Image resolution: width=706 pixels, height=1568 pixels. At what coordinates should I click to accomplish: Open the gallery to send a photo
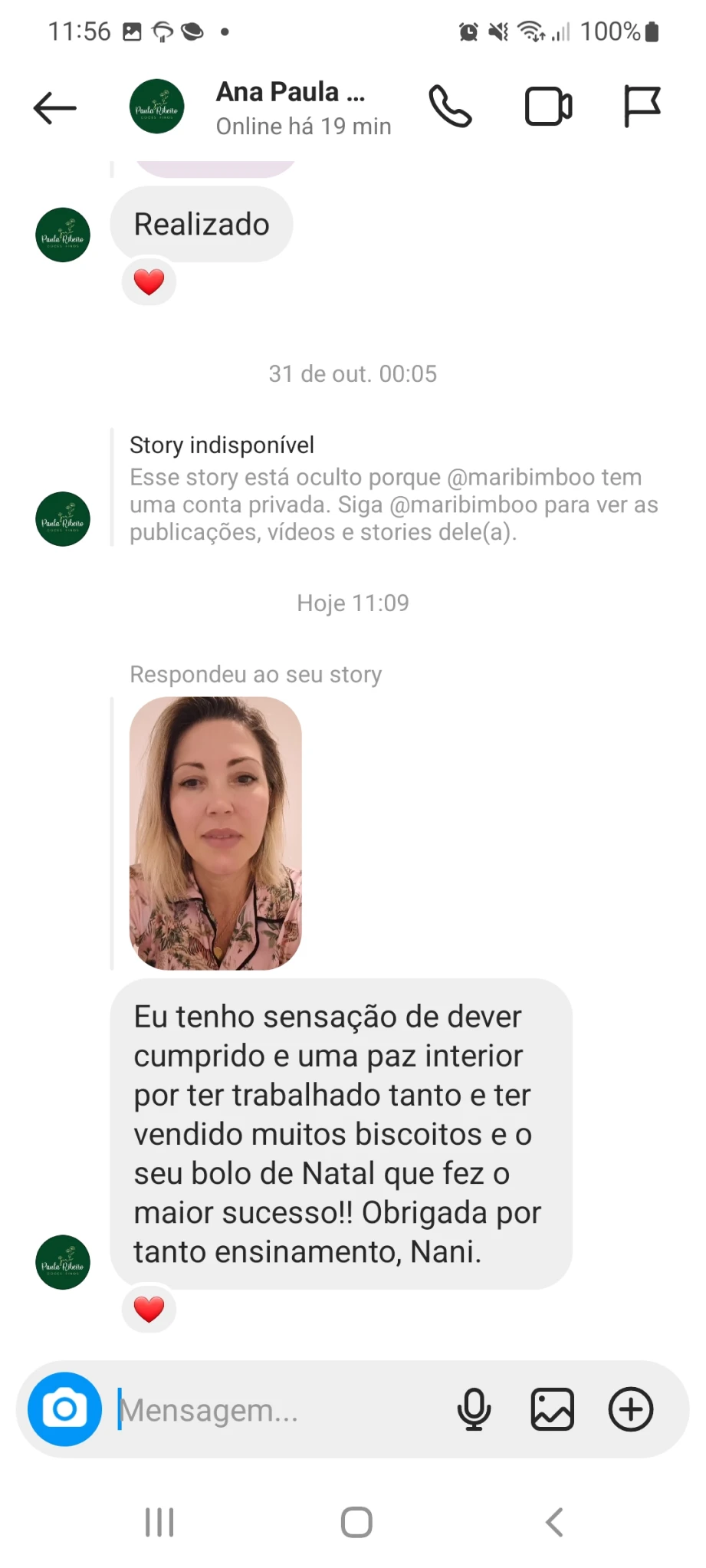(x=552, y=1409)
